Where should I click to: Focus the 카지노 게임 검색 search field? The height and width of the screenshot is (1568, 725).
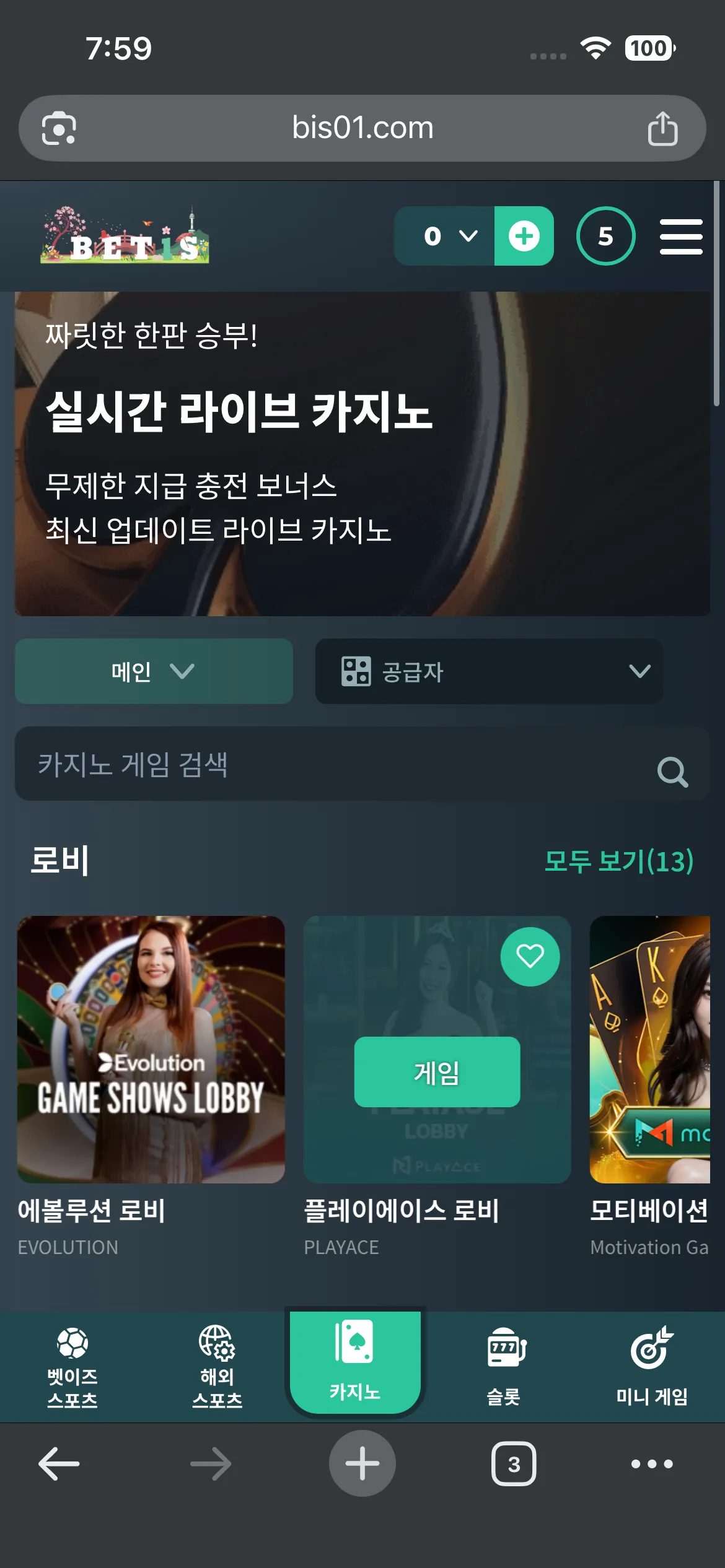(x=362, y=764)
